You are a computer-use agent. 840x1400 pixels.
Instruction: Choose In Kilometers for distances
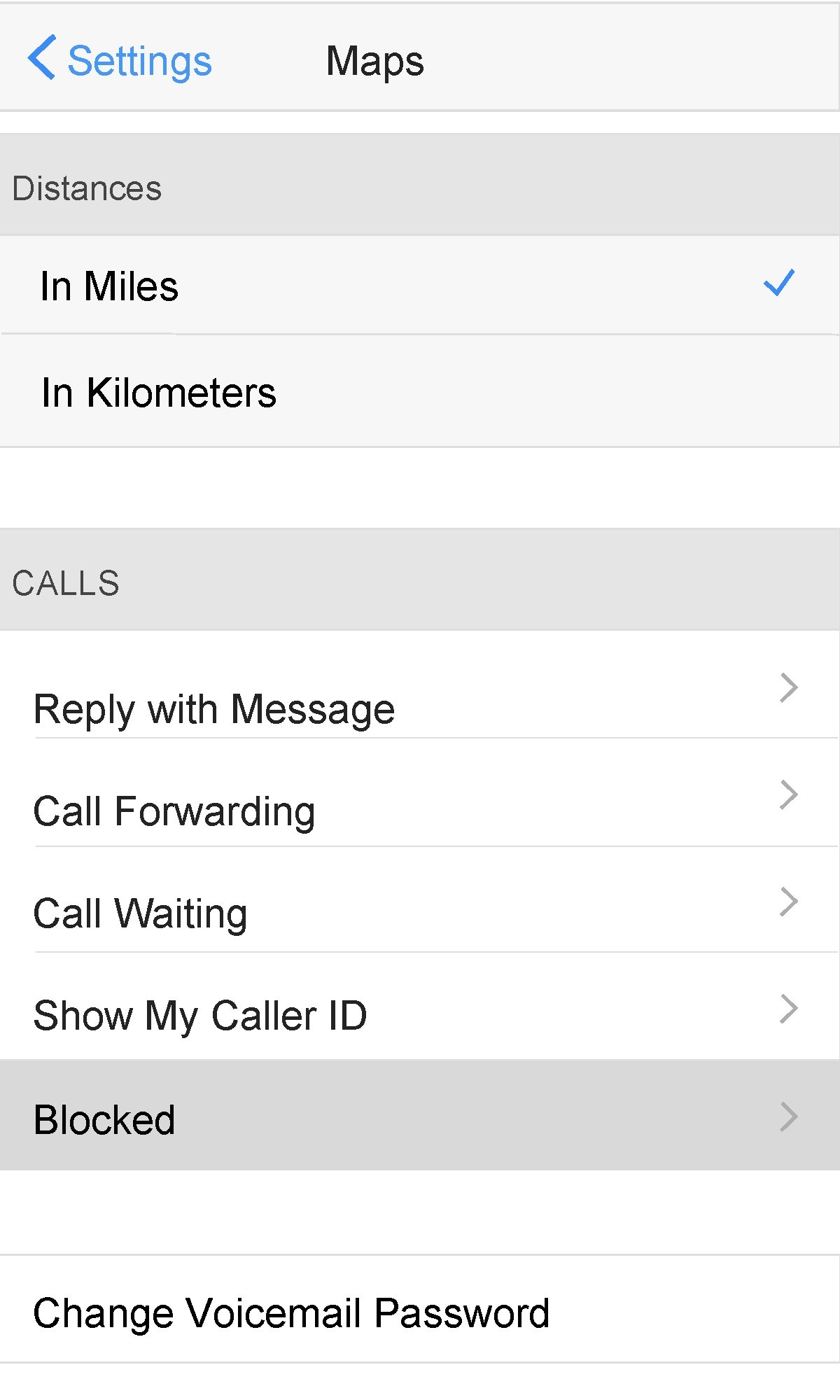point(420,391)
